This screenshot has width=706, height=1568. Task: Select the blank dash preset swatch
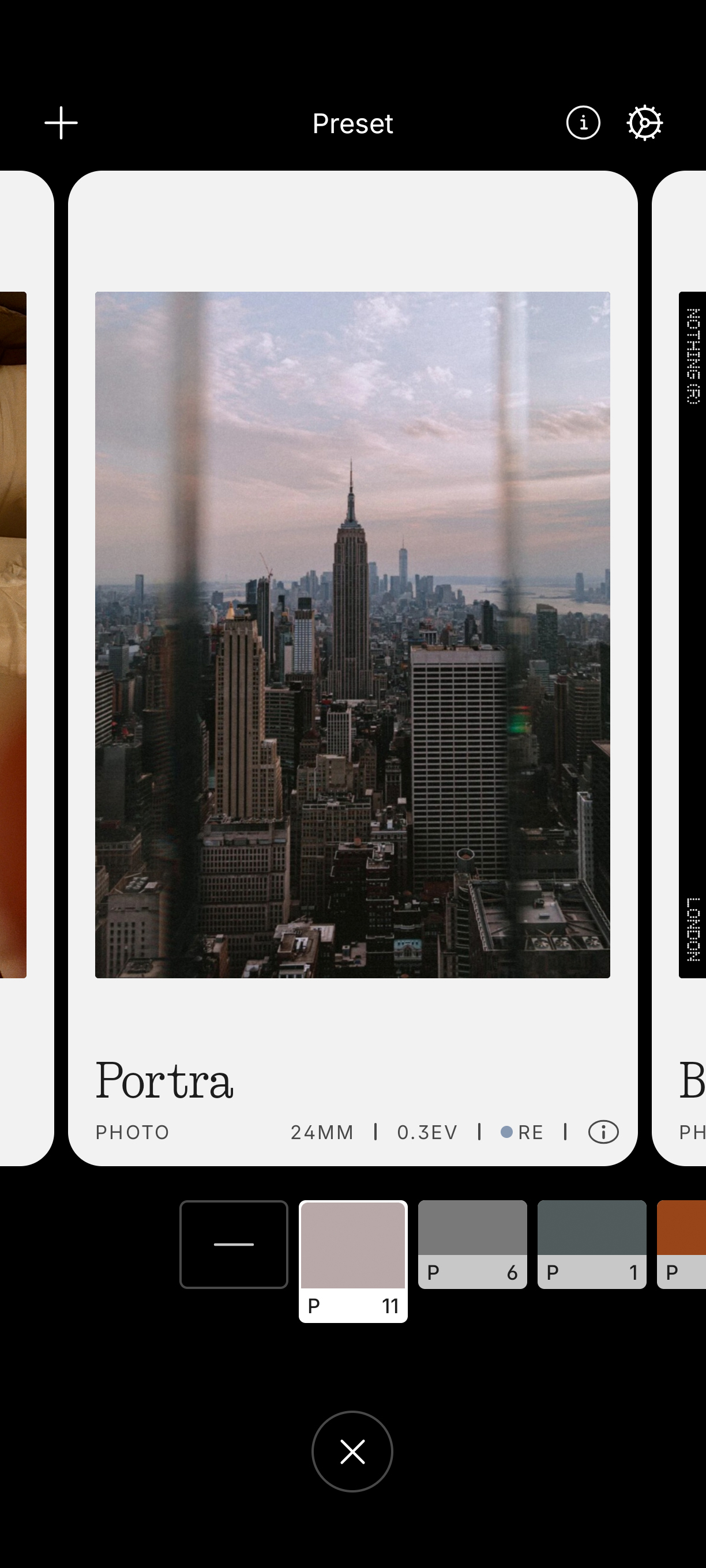click(x=233, y=1244)
